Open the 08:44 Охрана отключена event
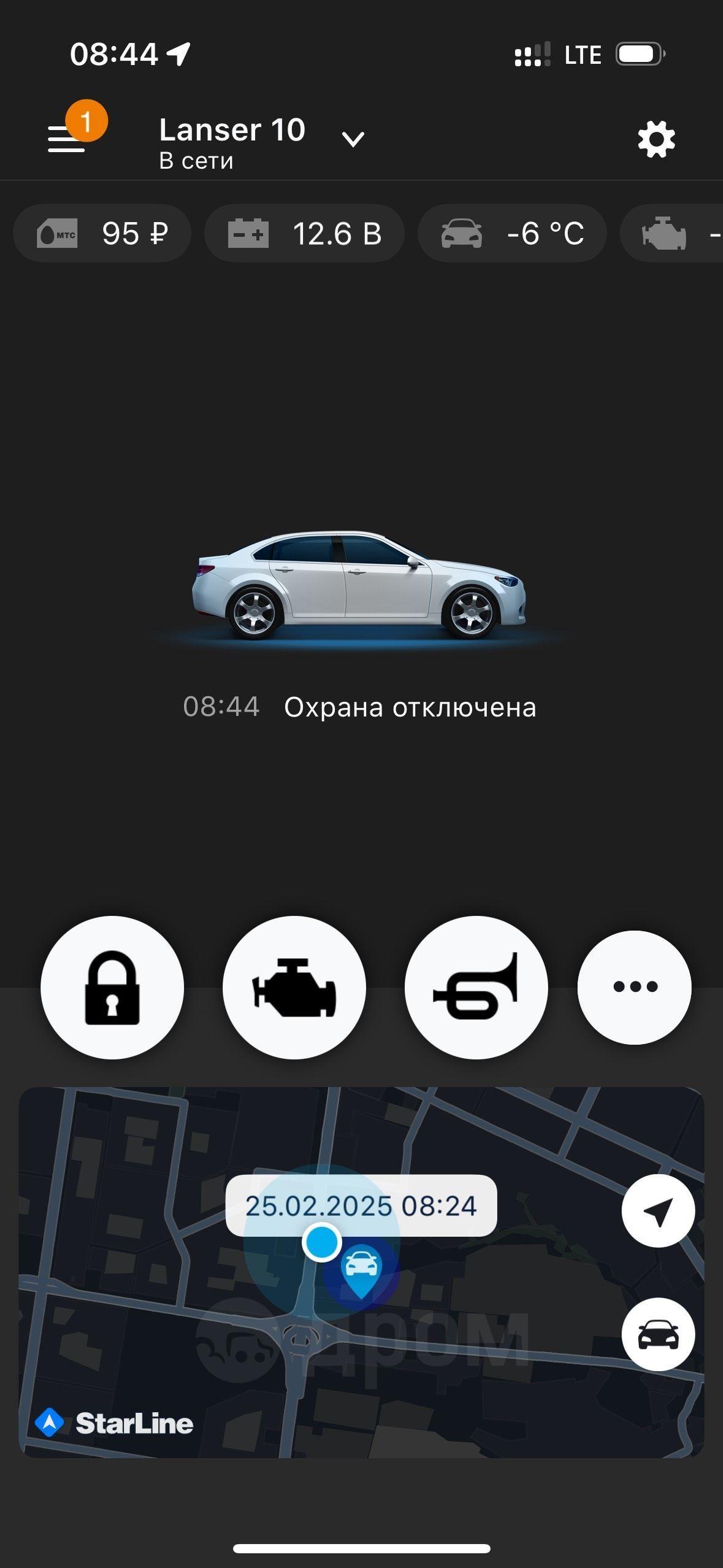The height and width of the screenshot is (1568, 723). 360,707
